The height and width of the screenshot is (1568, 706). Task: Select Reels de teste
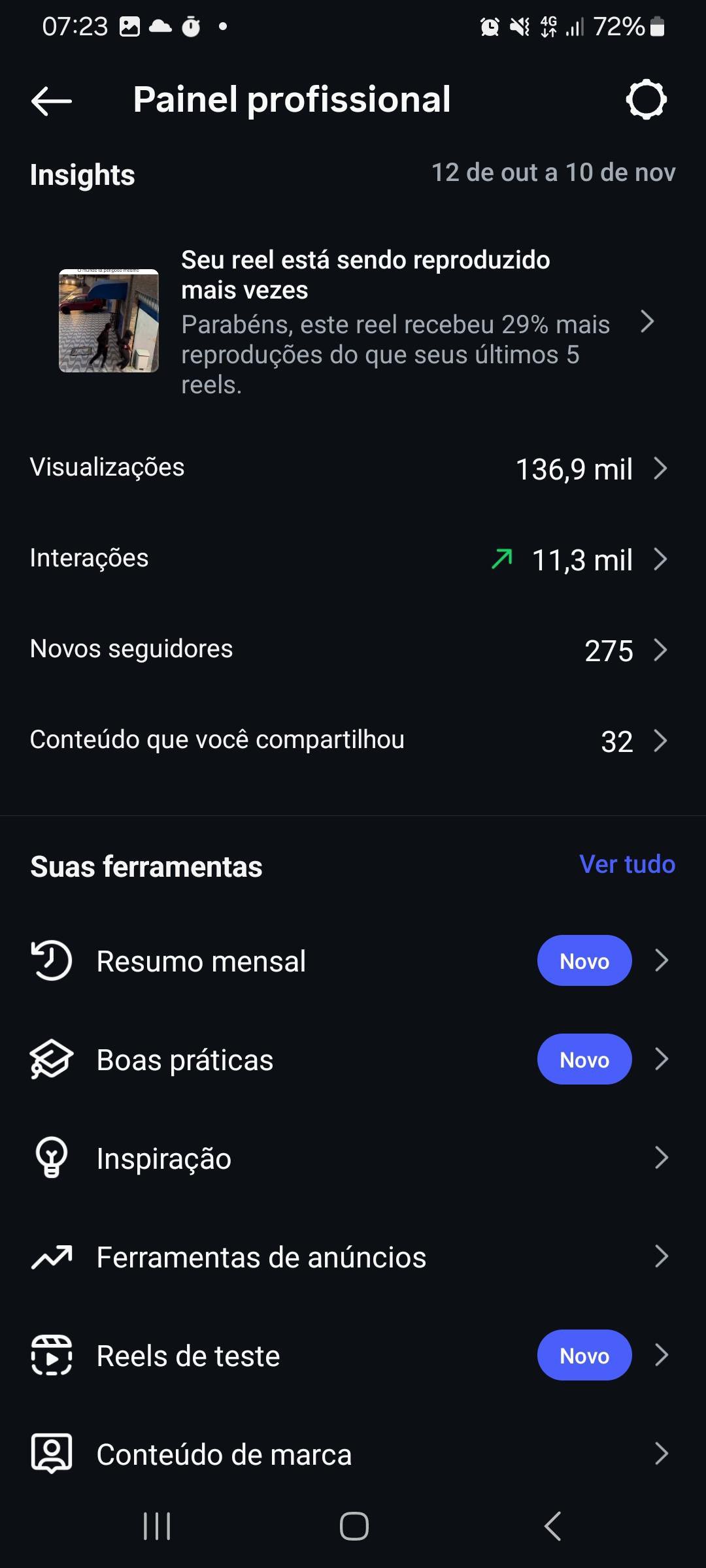tap(353, 1356)
